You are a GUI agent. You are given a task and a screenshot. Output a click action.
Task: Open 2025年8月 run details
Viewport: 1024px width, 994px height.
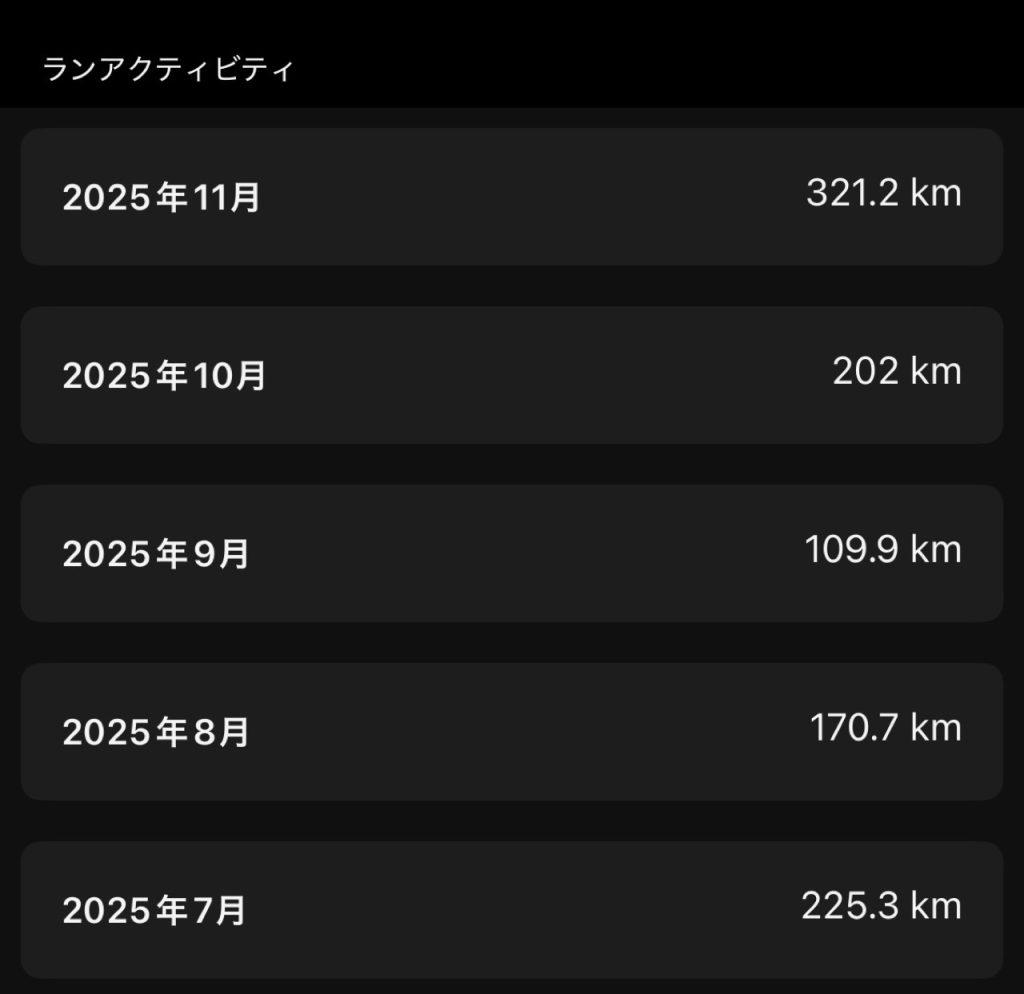point(511,731)
